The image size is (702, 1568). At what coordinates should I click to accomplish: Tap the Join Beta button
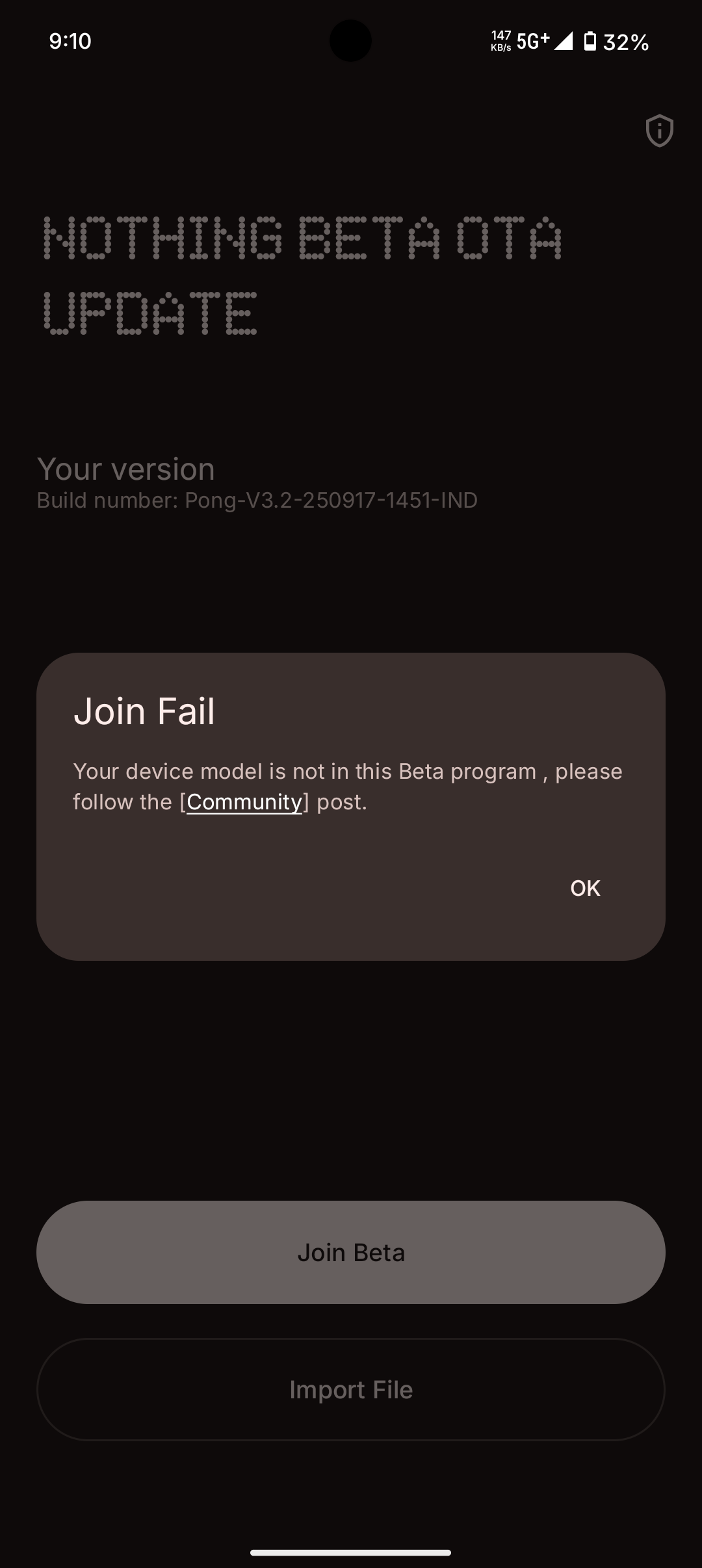[351, 1252]
